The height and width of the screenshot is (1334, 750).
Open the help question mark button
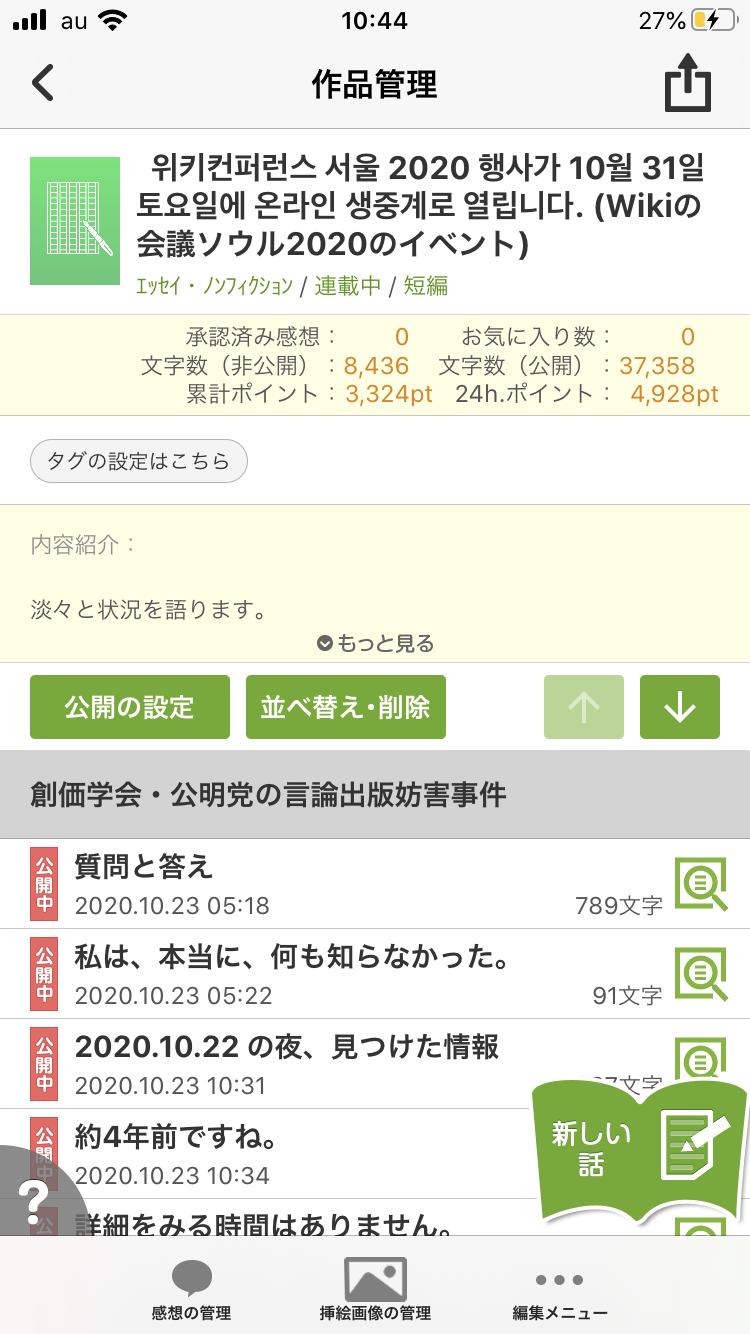[35, 1197]
